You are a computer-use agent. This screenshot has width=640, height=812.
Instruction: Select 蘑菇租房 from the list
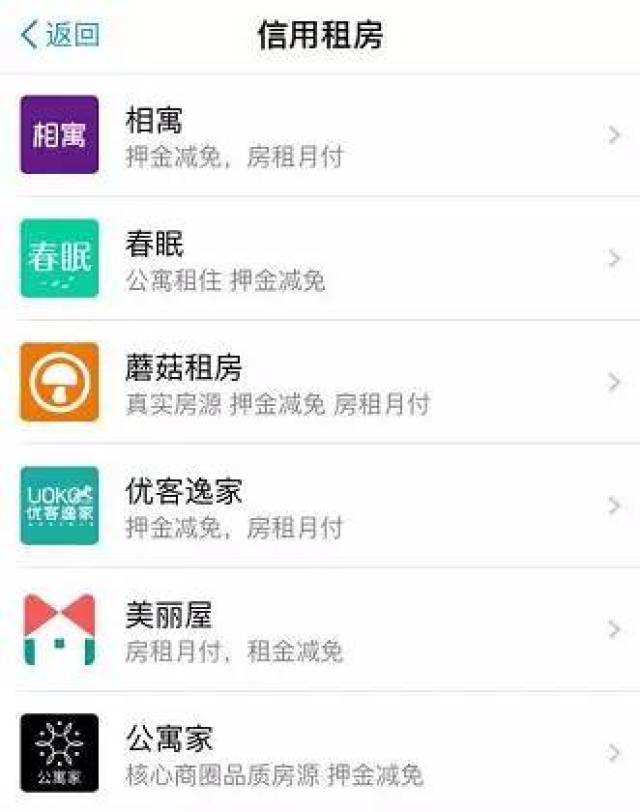tap(320, 382)
